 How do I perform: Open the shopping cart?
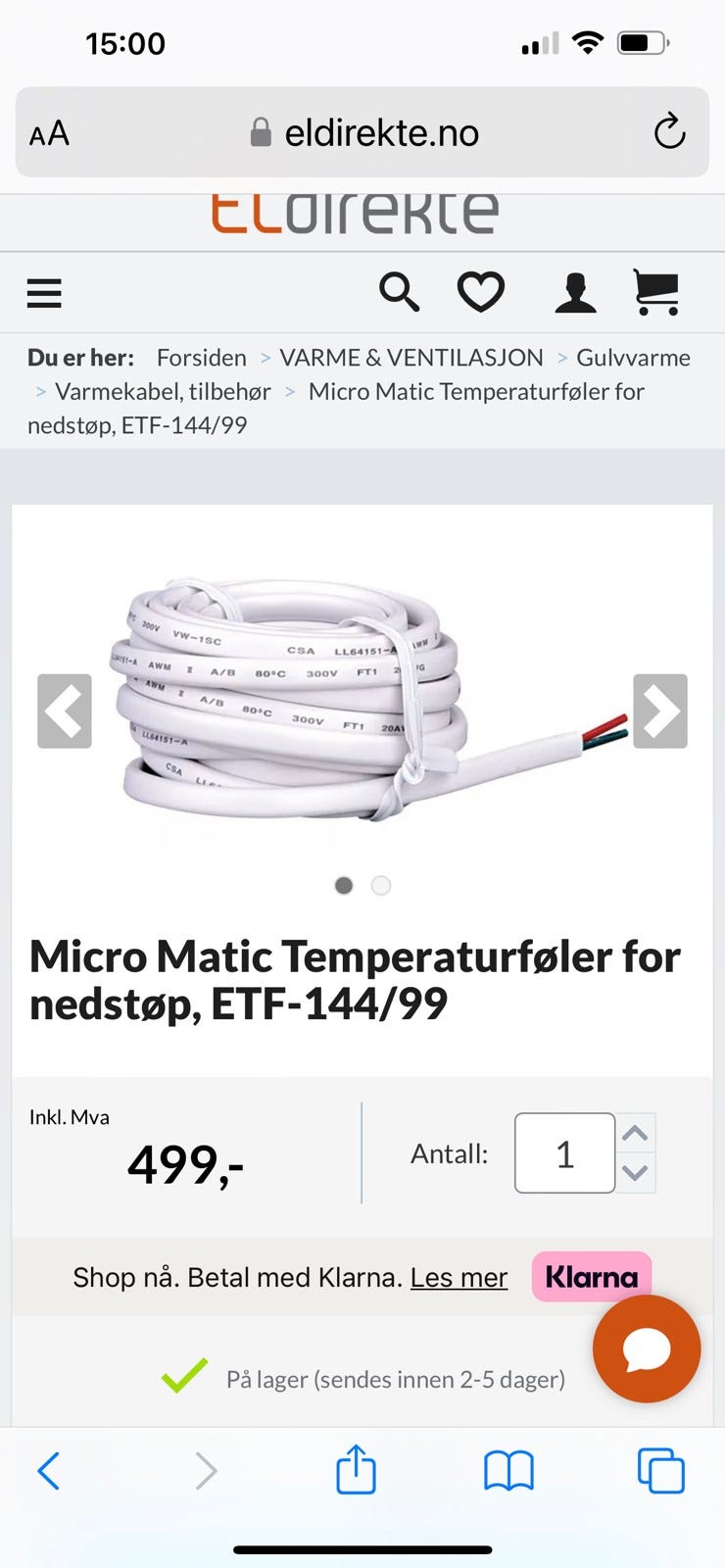coord(656,292)
